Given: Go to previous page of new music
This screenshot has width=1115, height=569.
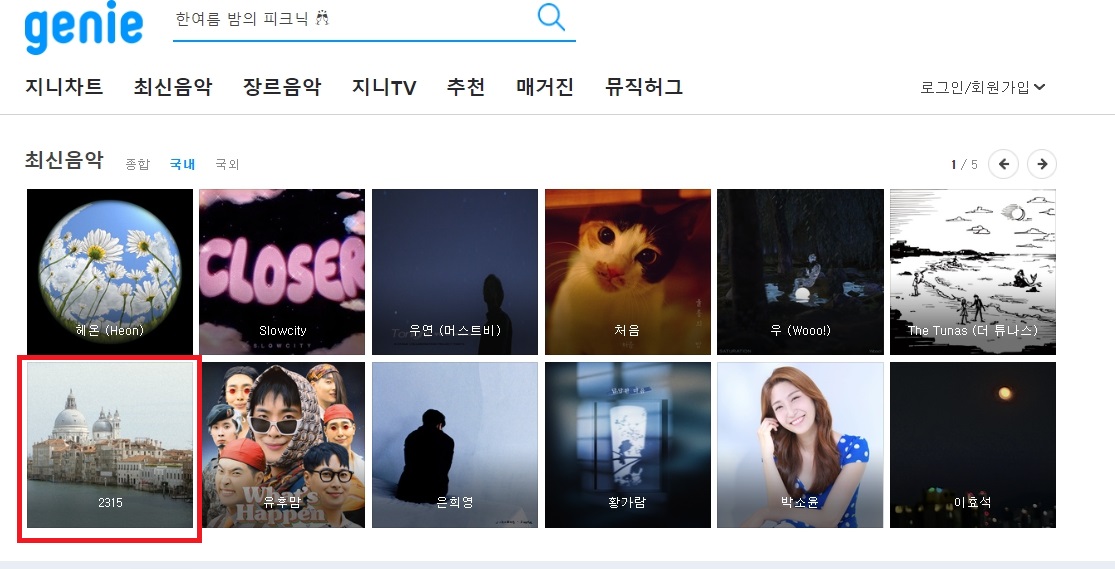Looking at the screenshot, I should (1003, 164).
